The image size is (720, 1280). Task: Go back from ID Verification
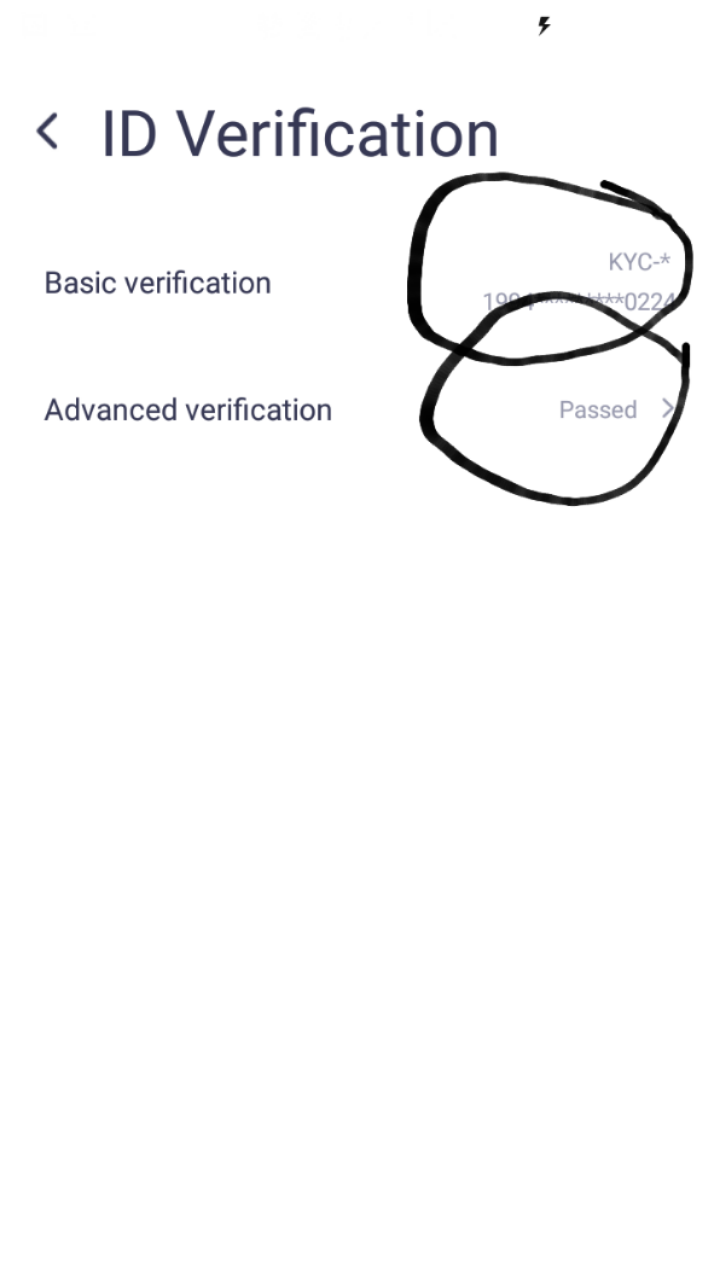point(47,132)
